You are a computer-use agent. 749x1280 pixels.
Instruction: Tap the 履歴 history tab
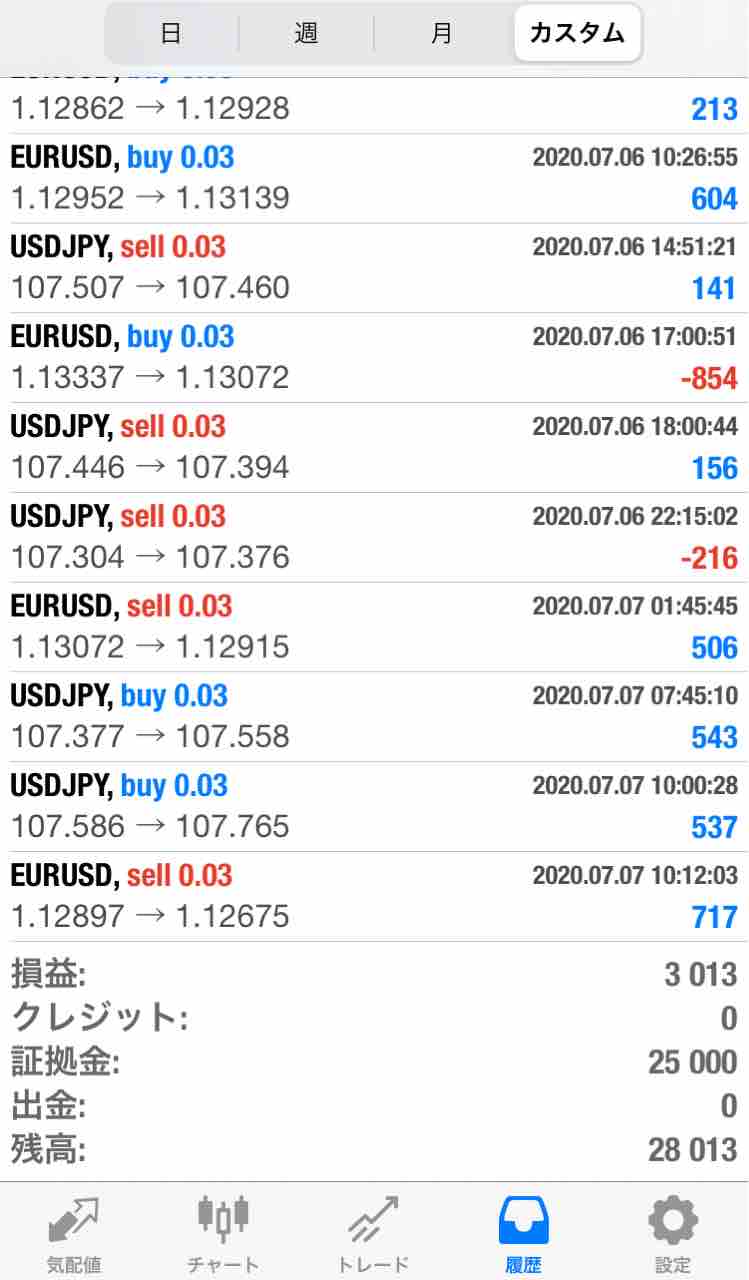(x=523, y=1232)
